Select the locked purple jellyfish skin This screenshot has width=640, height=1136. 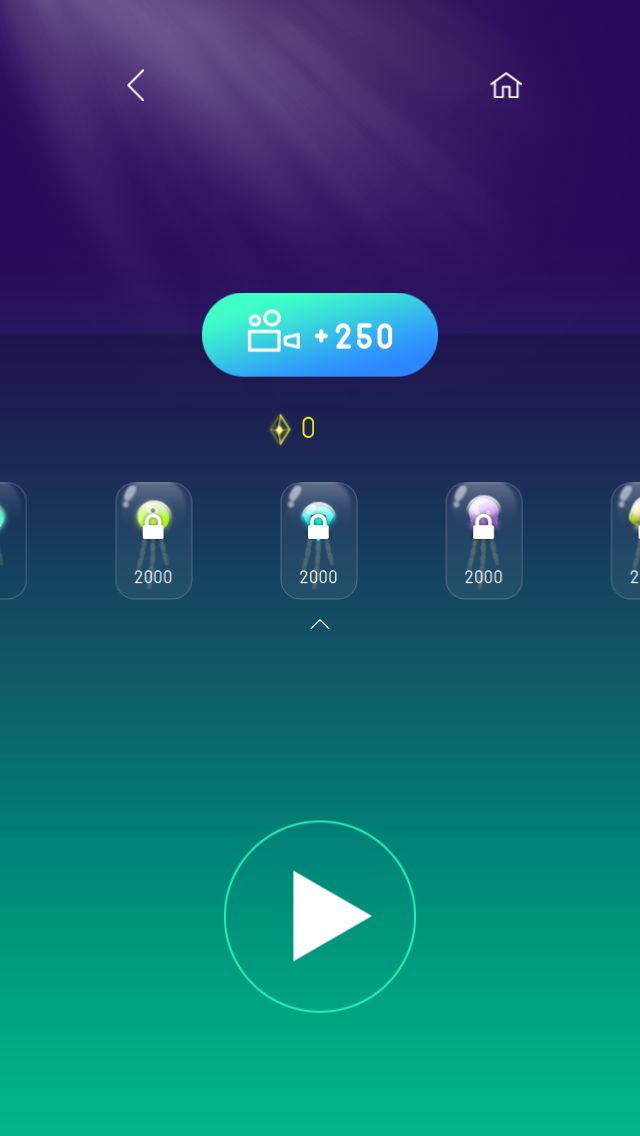point(484,540)
